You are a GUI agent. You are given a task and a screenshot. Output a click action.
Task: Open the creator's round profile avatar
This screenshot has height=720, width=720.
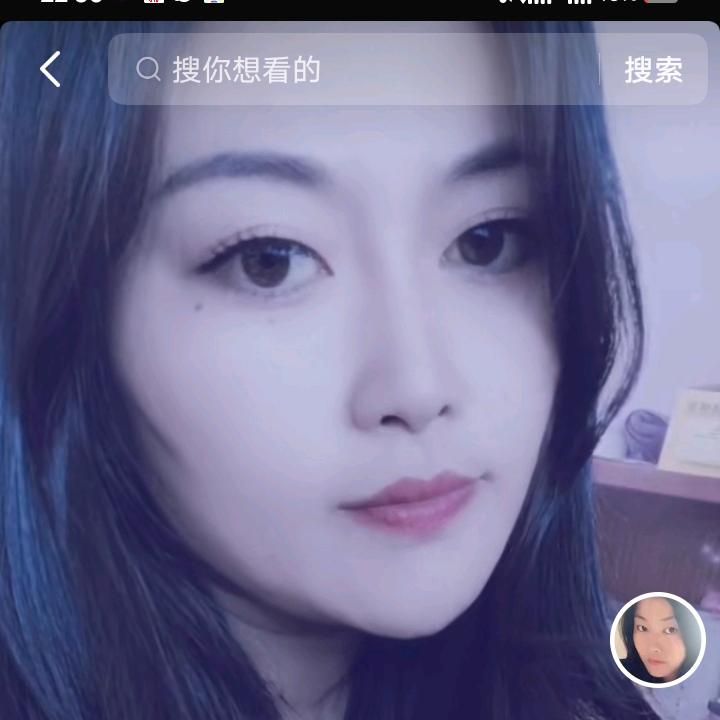[x=658, y=640]
